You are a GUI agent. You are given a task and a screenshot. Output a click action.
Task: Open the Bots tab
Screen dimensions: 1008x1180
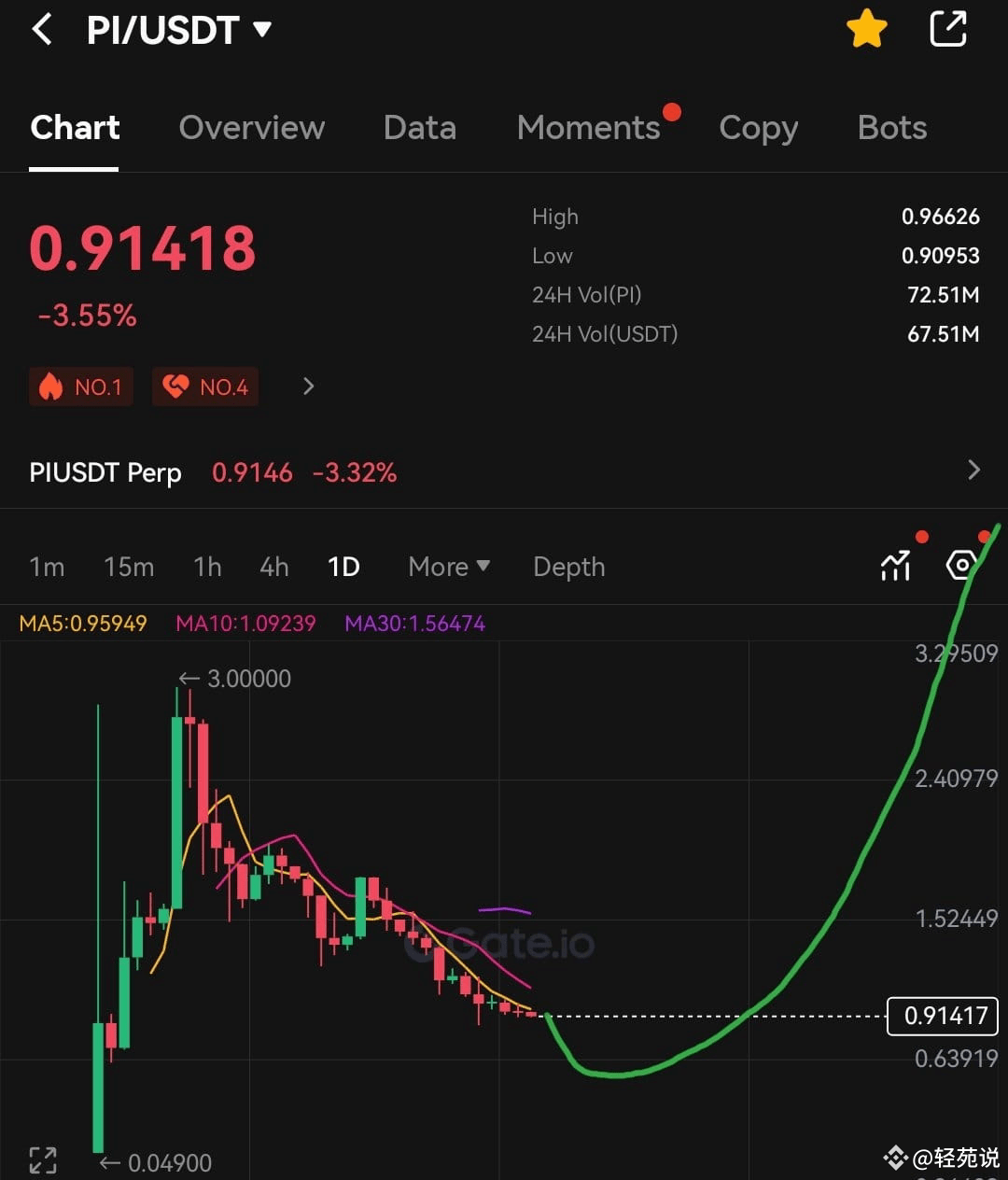892,128
